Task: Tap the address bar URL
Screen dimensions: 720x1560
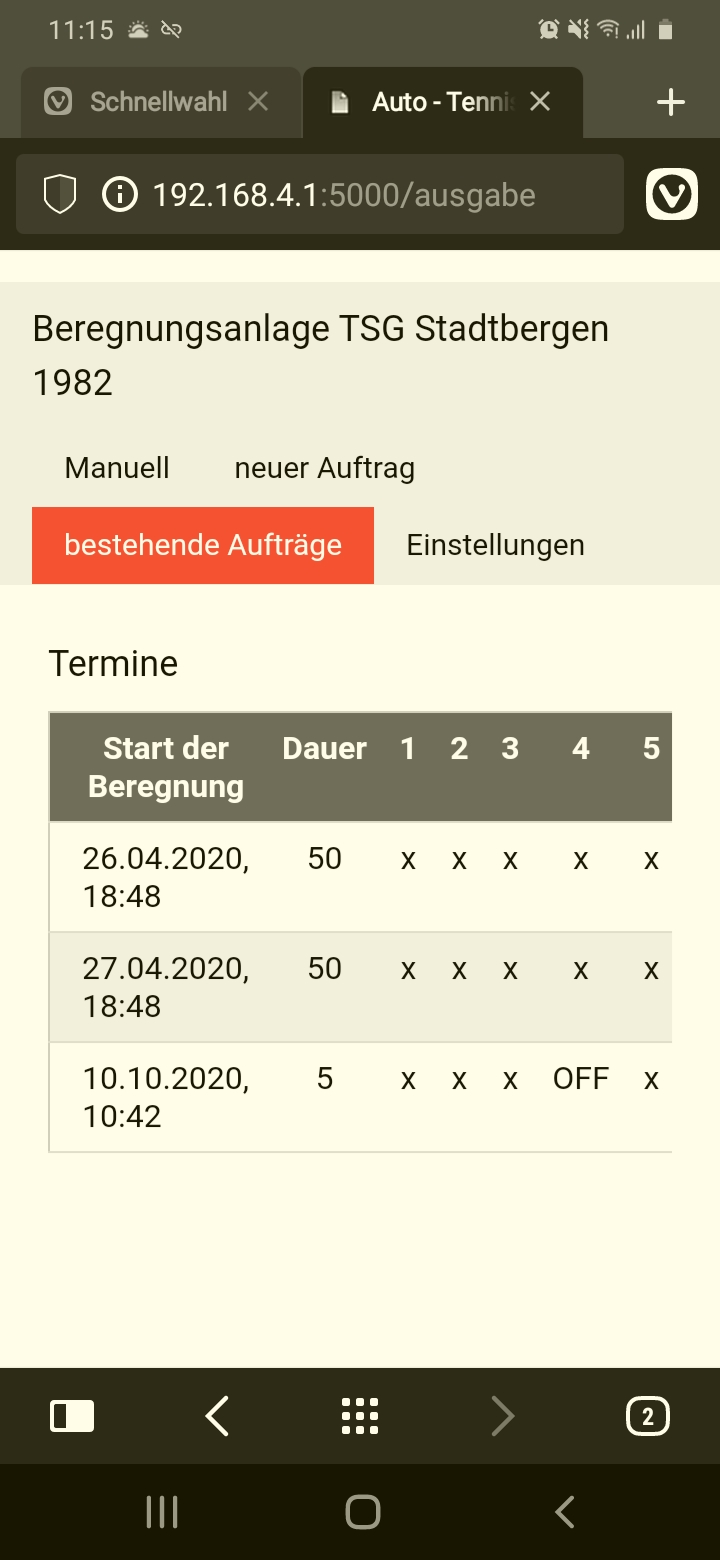Action: tap(344, 194)
